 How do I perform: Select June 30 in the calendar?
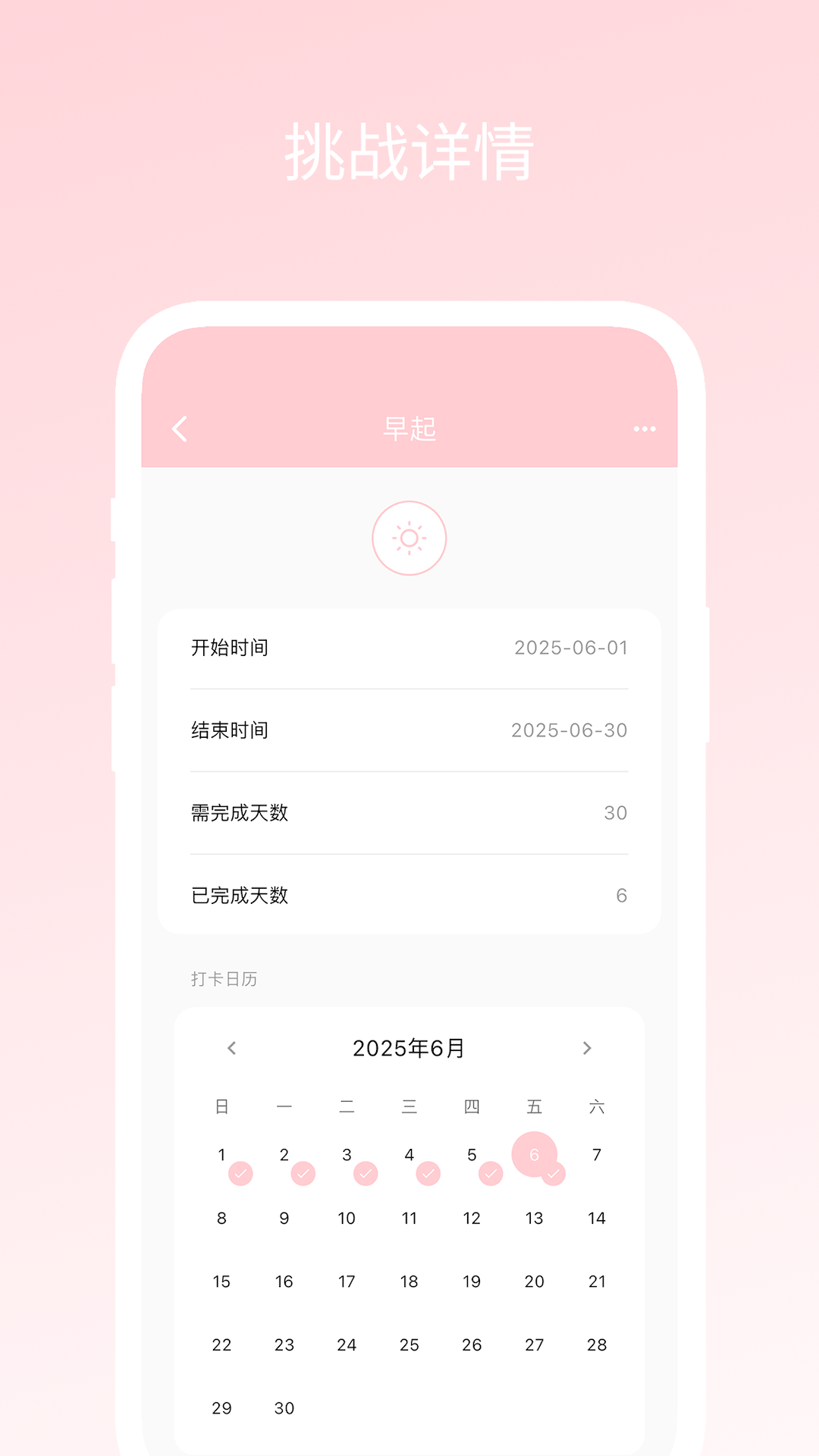[284, 1407]
